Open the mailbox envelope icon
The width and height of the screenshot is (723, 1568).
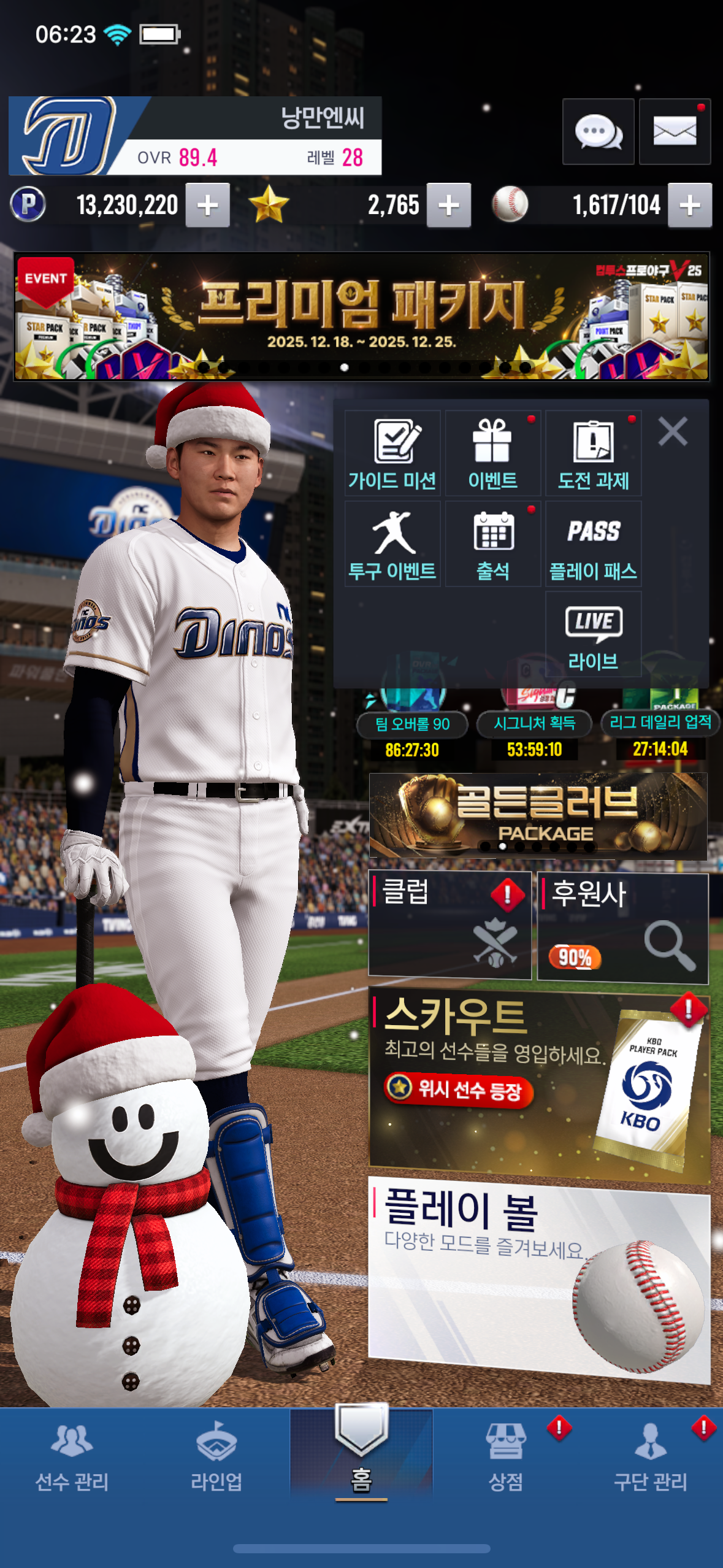coord(675,131)
